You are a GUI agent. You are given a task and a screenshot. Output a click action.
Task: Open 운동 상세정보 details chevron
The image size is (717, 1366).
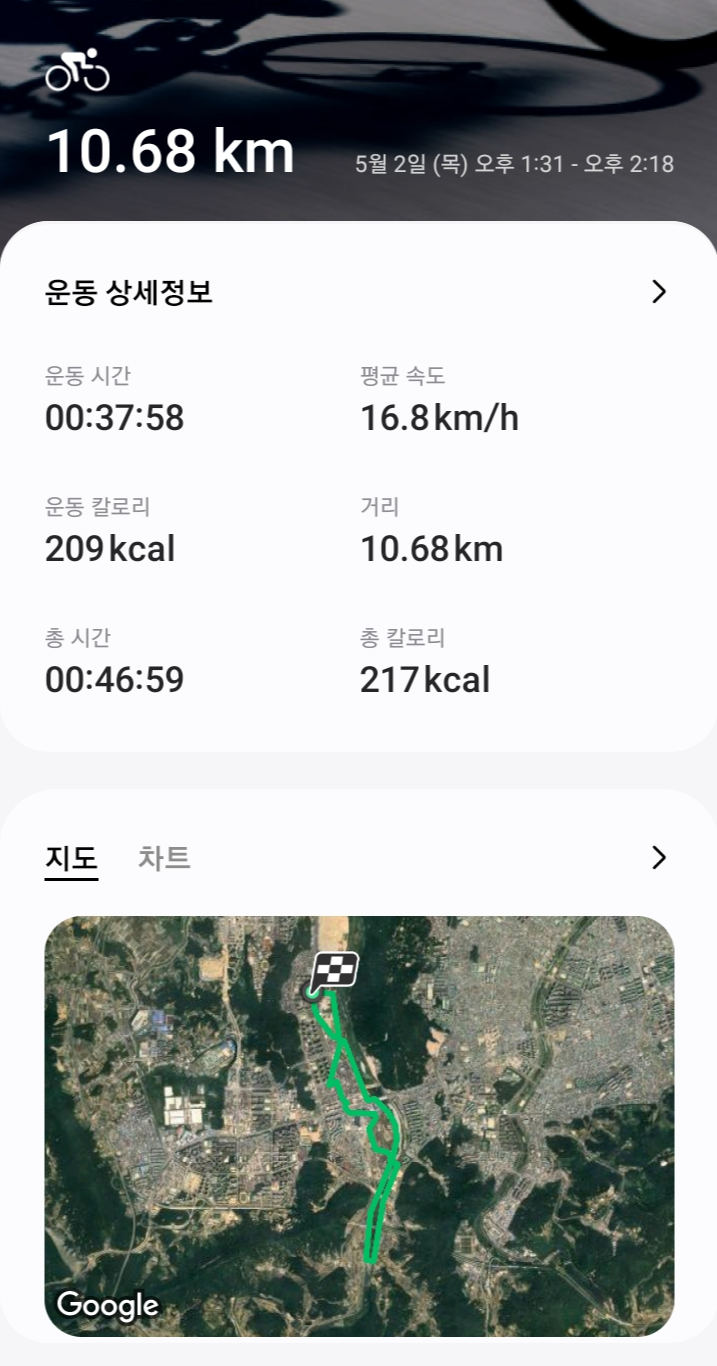click(x=658, y=292)
